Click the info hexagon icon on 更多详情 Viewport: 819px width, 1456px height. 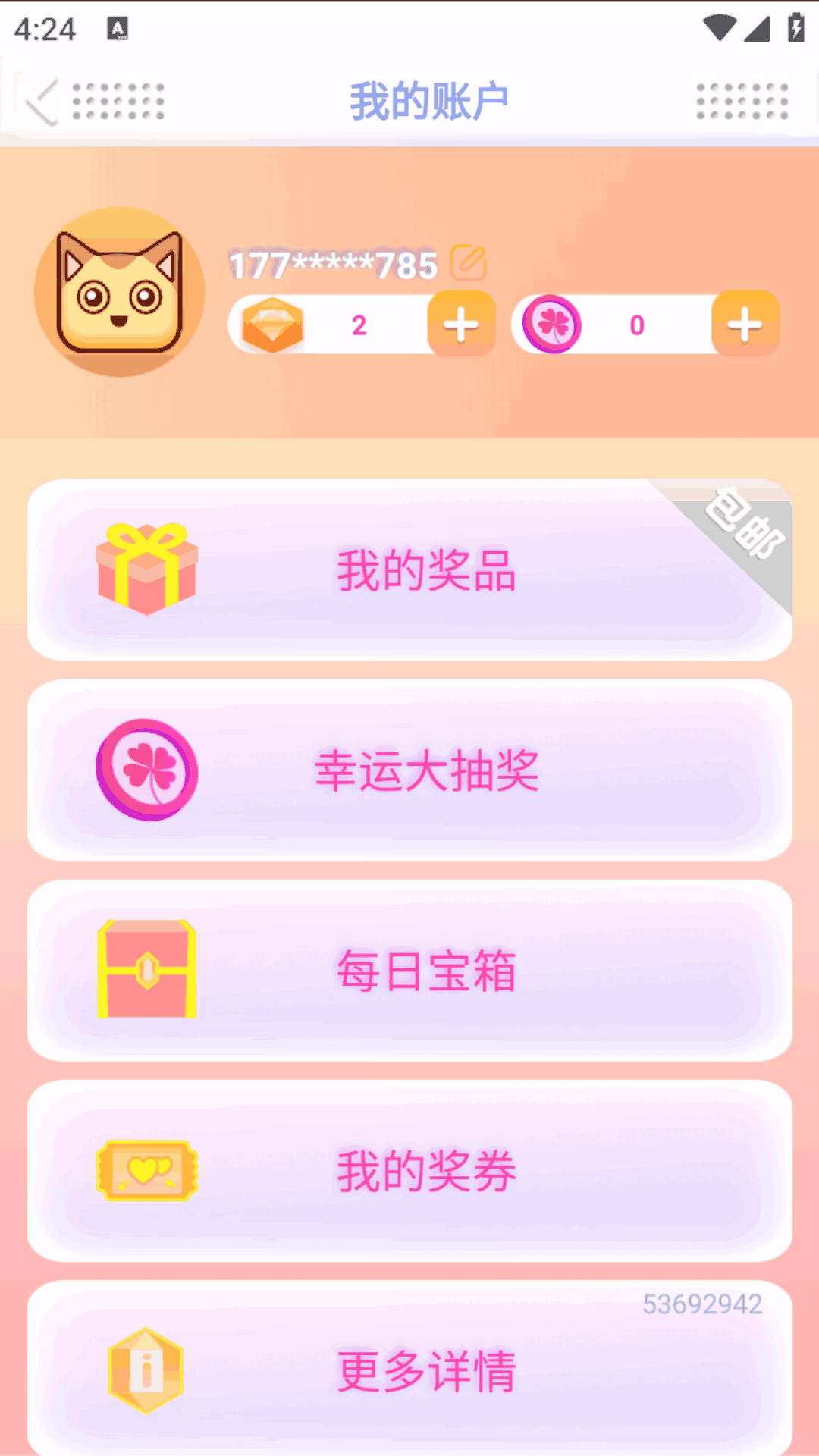pos(146,1374)
